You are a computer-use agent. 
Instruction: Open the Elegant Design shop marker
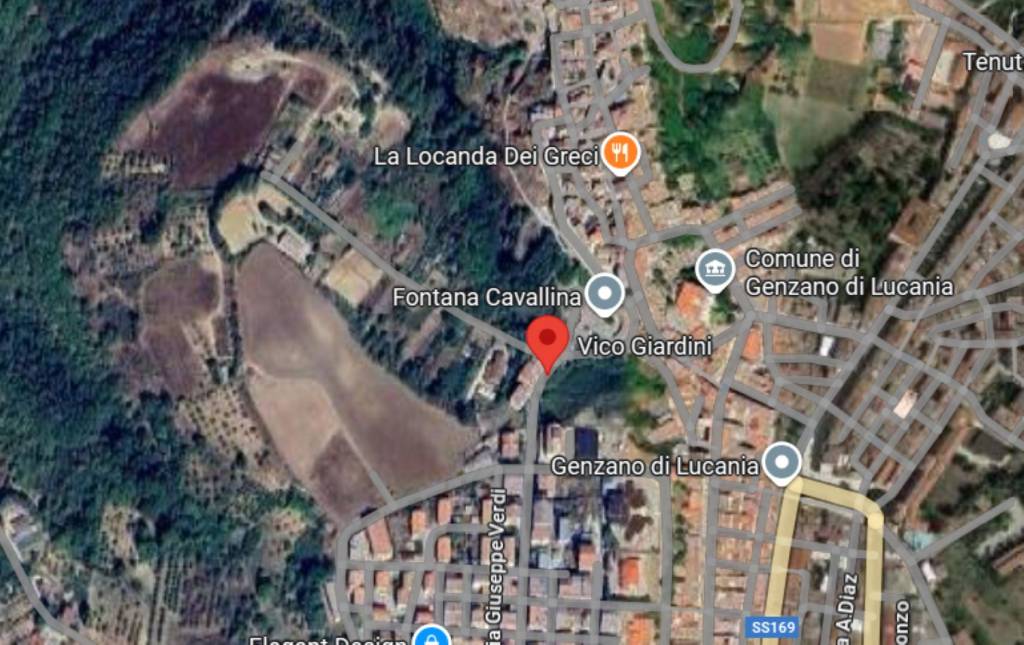click(431, 637)
